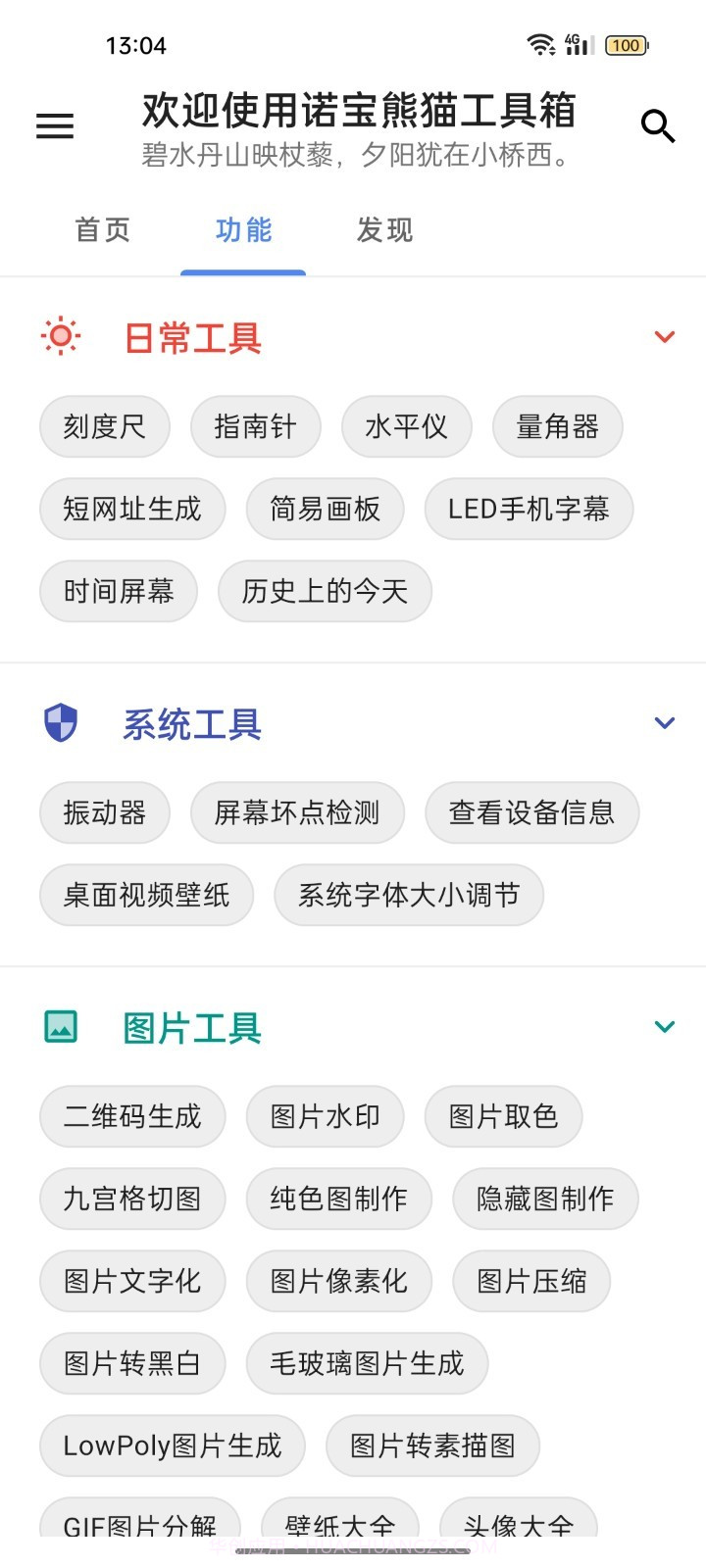Switch to the 发现 tab
Viewport: 706px width, 1568px height.
(383, 229)
